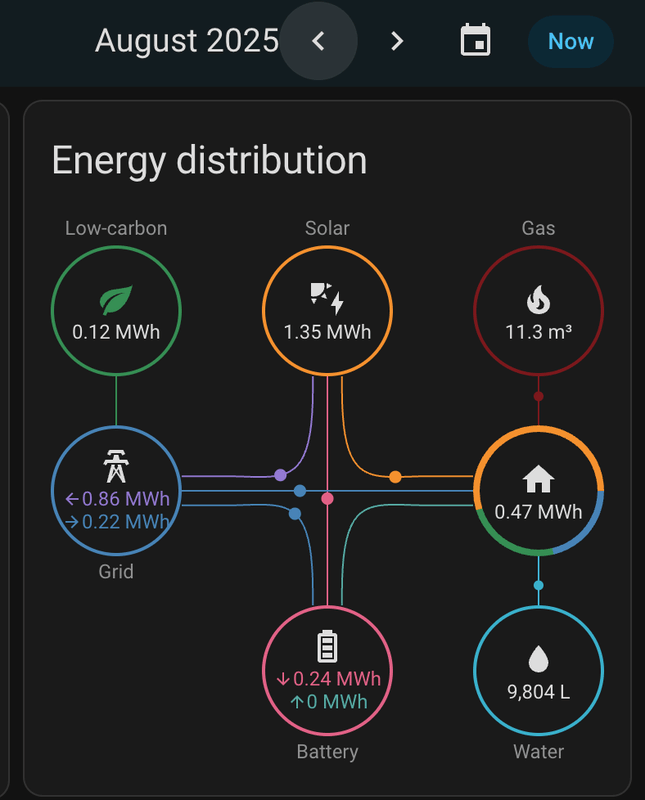
Task: Go to the previous month
Action: pyautogui.click(x=318, y=41)
